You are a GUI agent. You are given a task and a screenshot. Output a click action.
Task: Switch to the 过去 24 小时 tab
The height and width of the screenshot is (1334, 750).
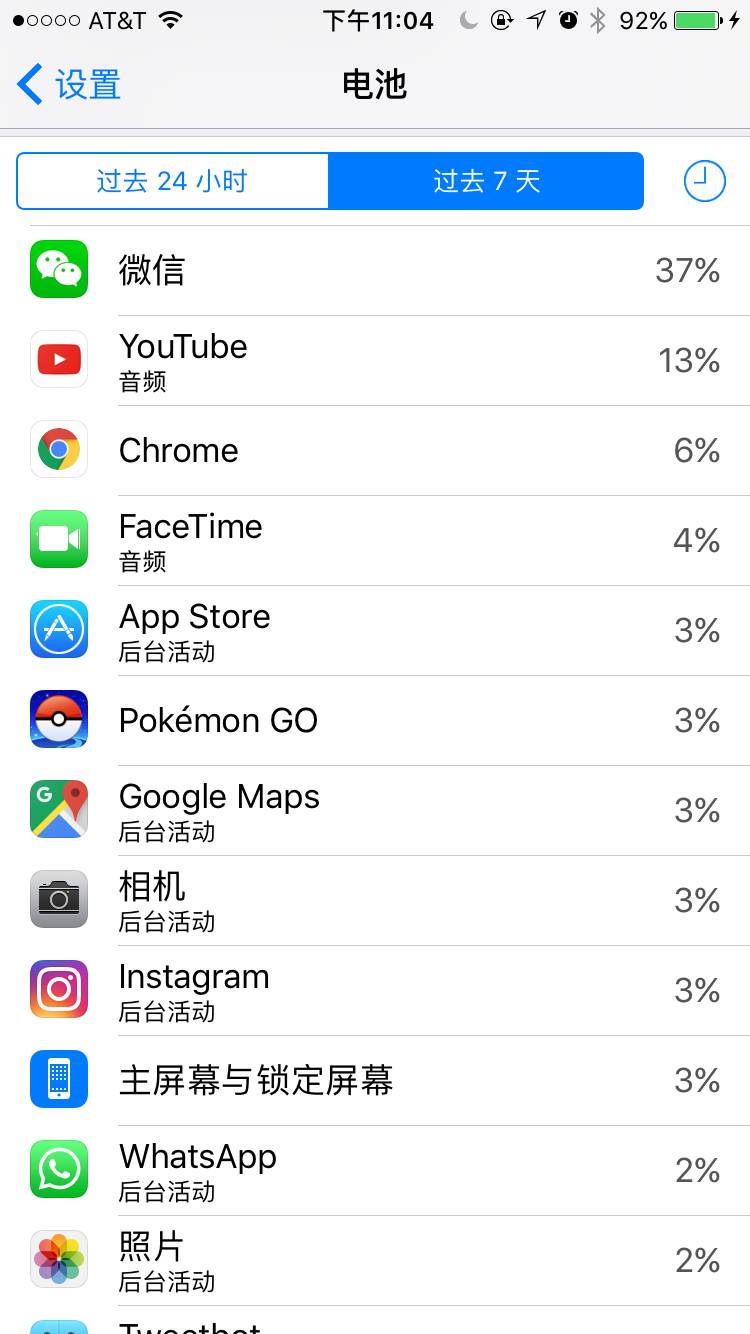(x=172, y=181)
